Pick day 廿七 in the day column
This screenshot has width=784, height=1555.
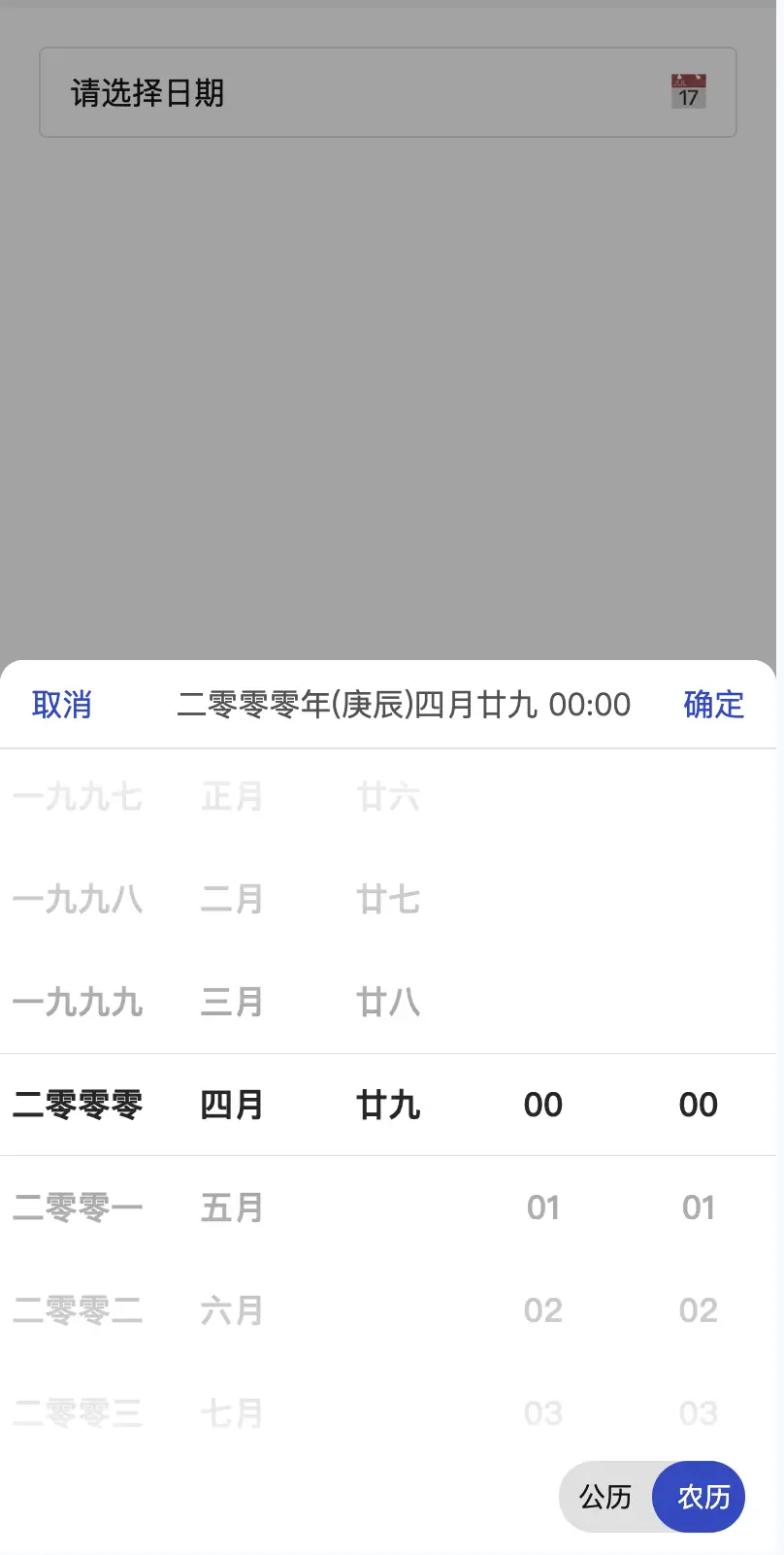[x=388, y=900]
